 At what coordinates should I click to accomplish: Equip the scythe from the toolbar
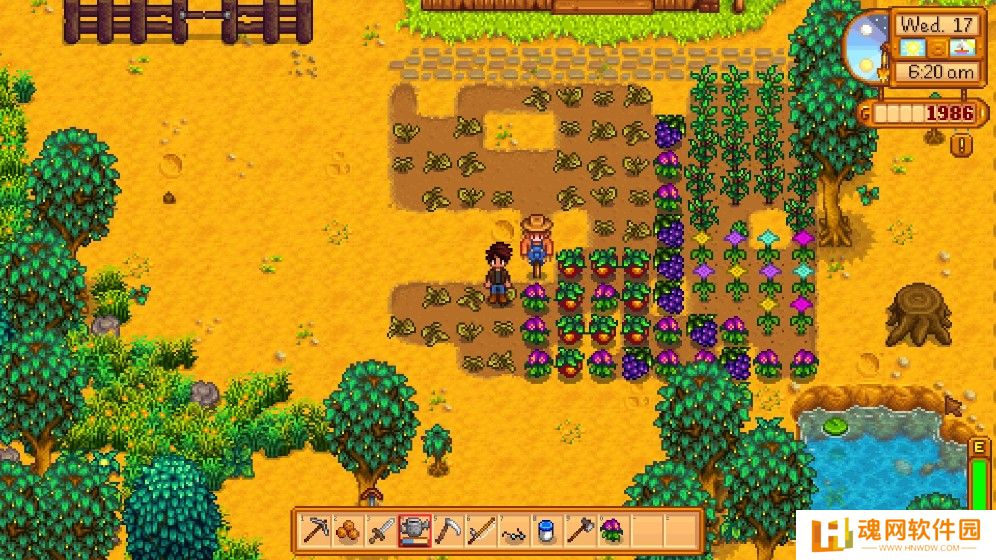448,530
